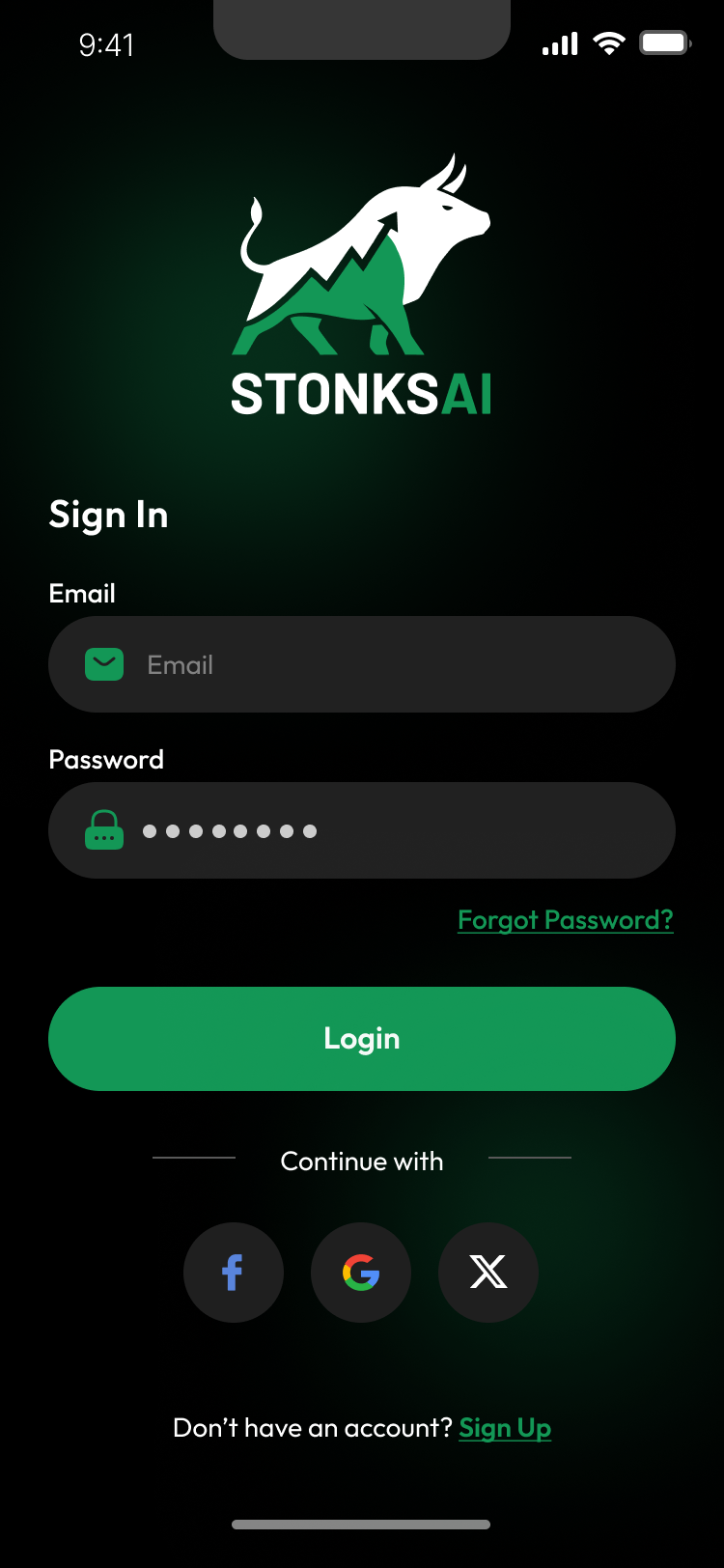Sign in with the Facebook icon
724x1568 pixels.
pos(233,1273)
